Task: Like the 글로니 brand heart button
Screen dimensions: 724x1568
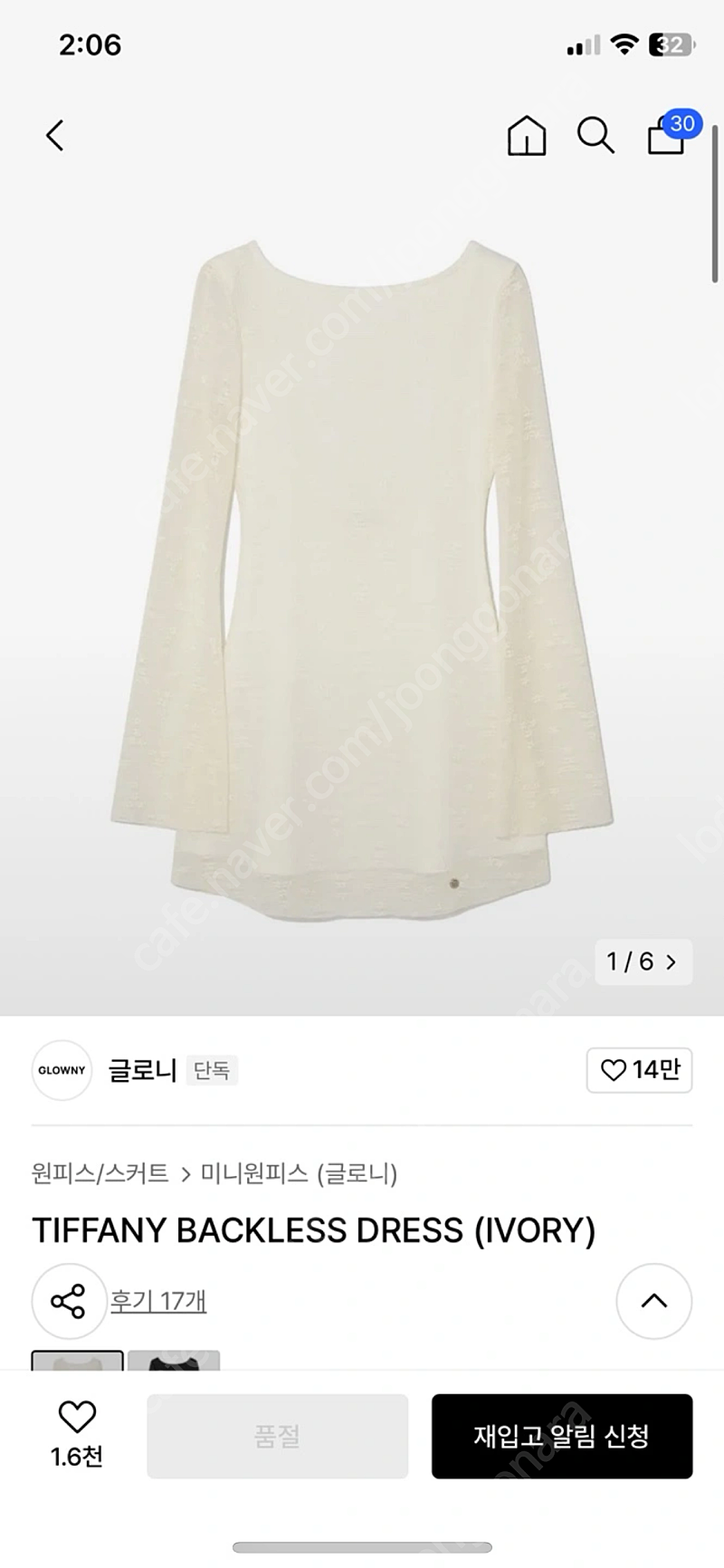Action: point(640,1070)
